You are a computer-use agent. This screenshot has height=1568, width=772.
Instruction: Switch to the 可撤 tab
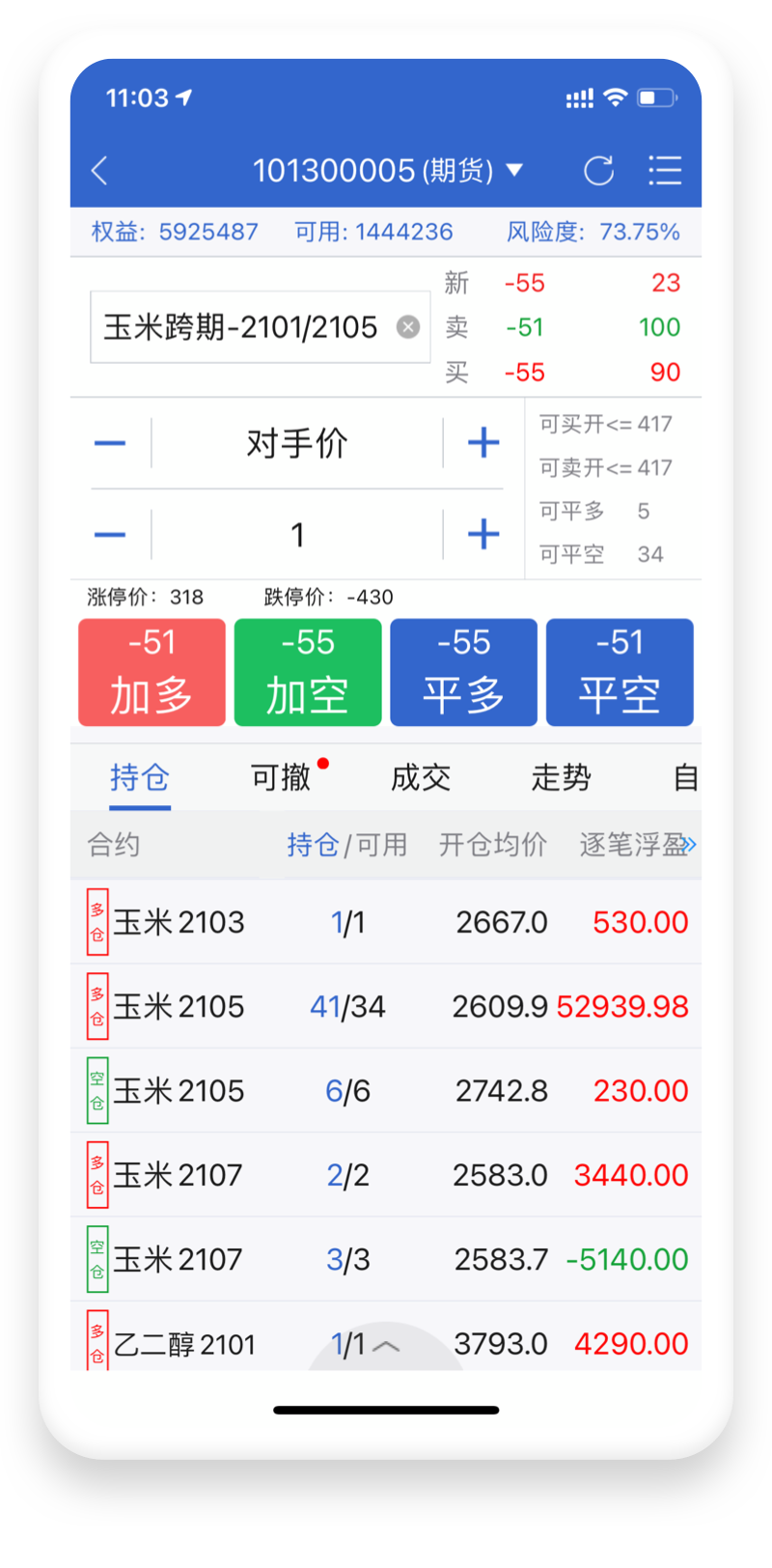pyautogui.click(x=281, y=777)
